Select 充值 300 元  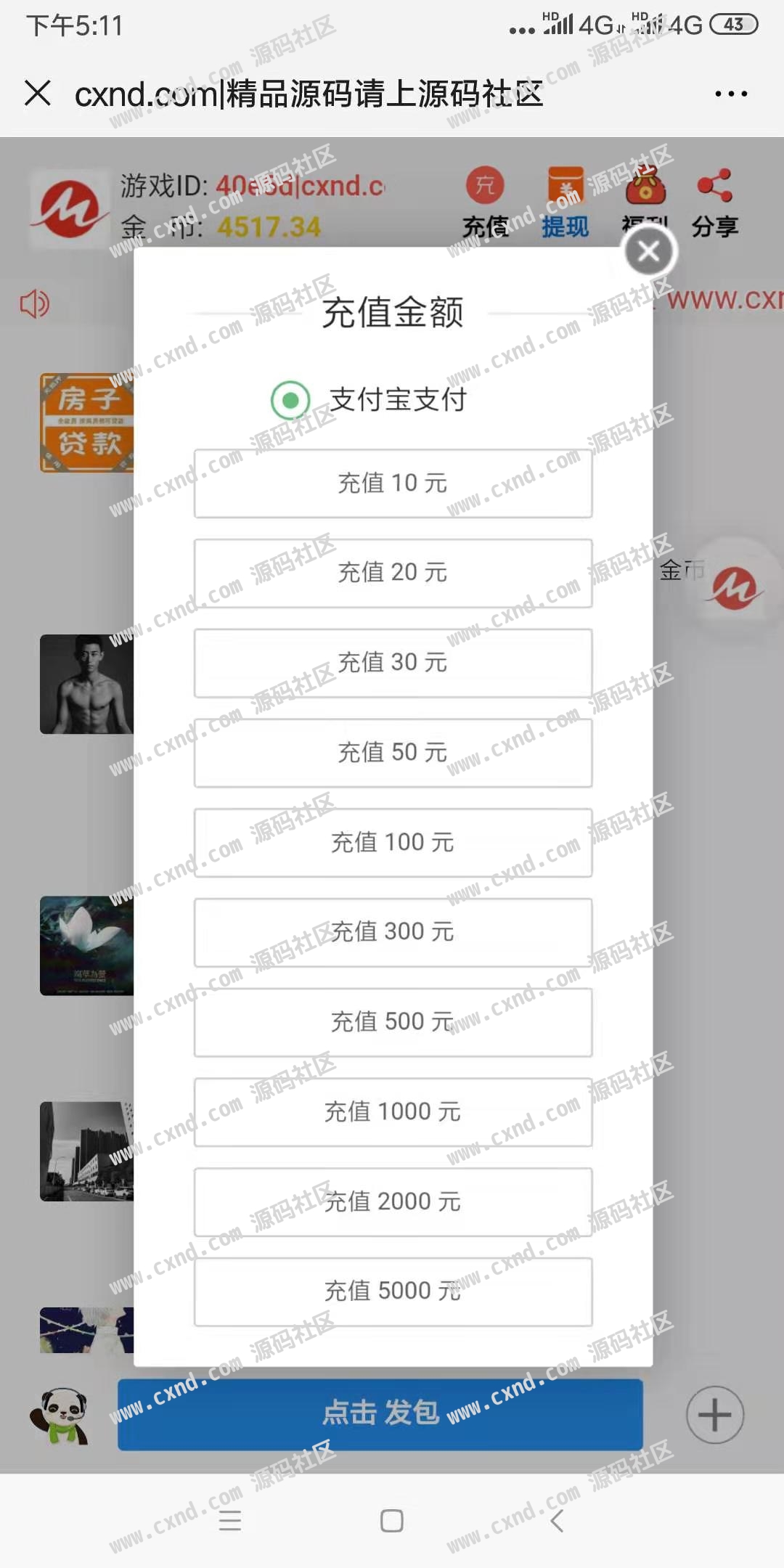coord(393,932)
